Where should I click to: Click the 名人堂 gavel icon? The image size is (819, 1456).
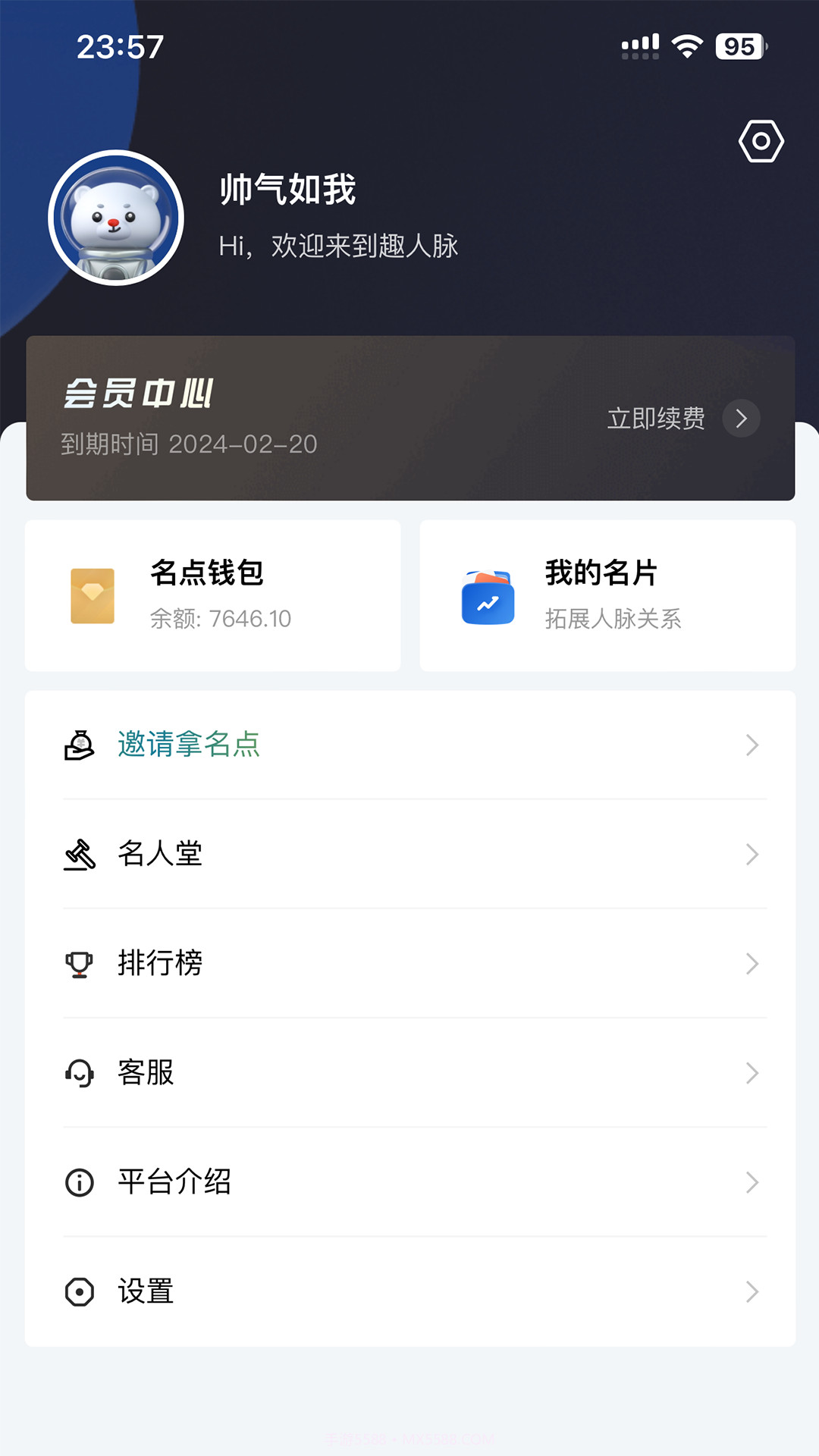78,855
